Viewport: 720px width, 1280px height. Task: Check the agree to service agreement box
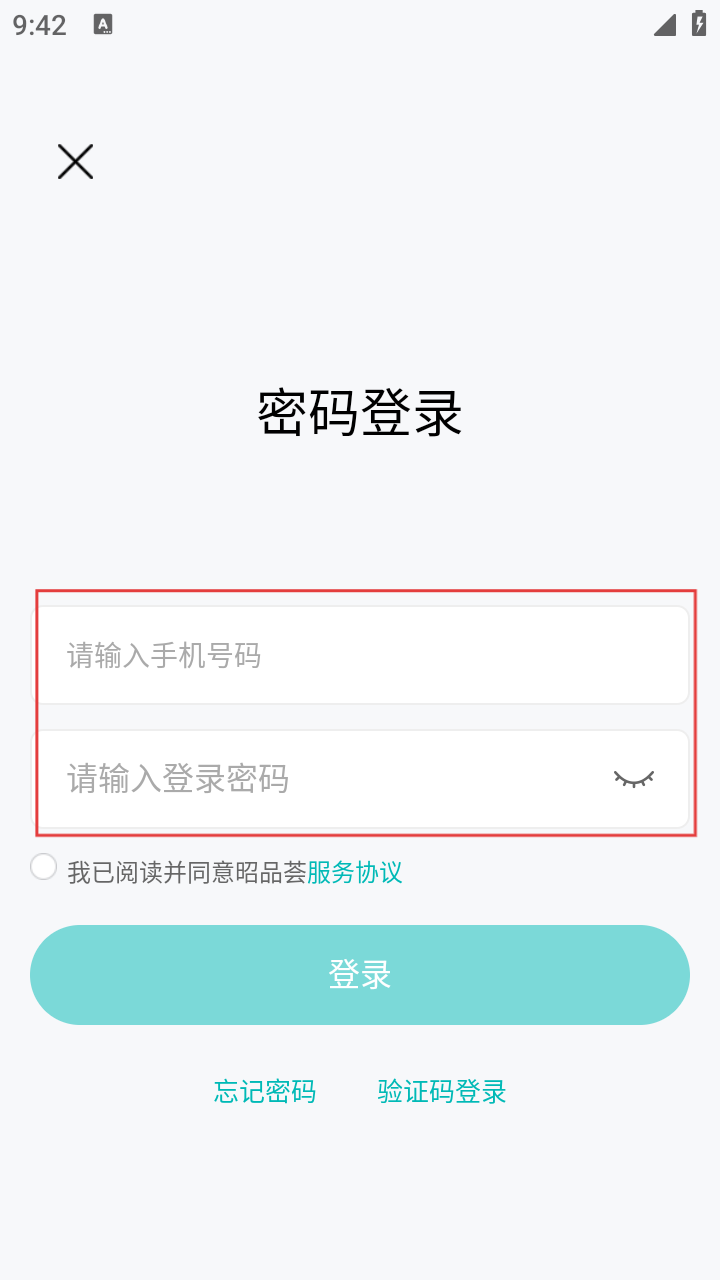[44, 867]
